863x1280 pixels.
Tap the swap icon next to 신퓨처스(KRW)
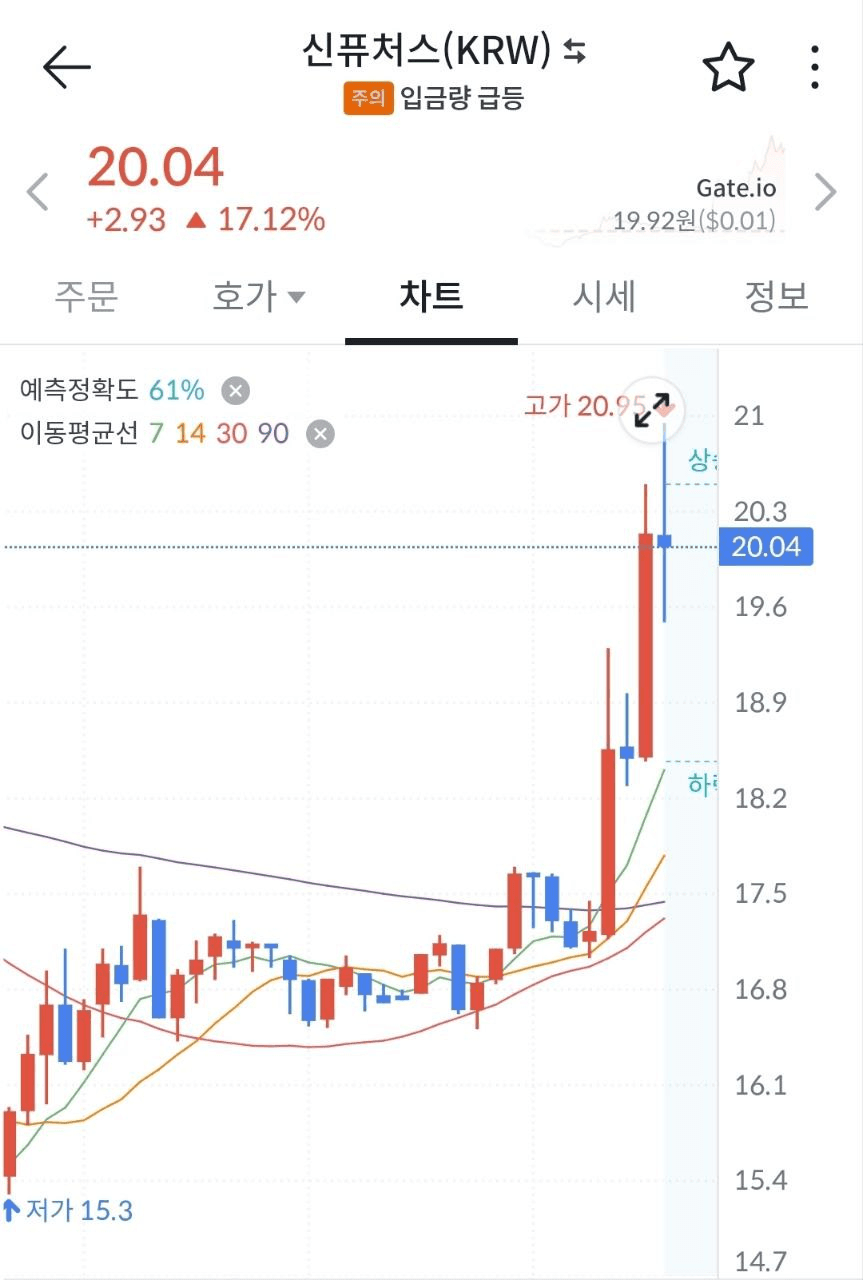(x=574, y=51)
